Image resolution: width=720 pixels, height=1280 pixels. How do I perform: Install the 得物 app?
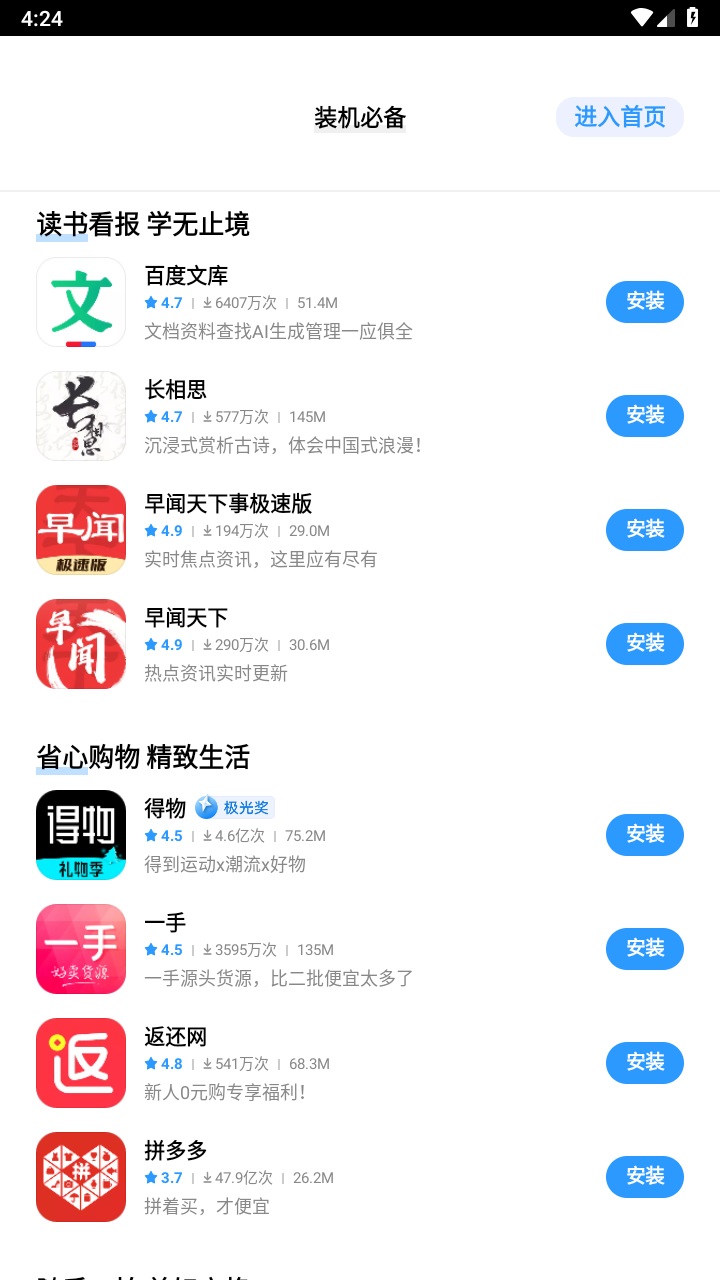click(x=644, y=835)
